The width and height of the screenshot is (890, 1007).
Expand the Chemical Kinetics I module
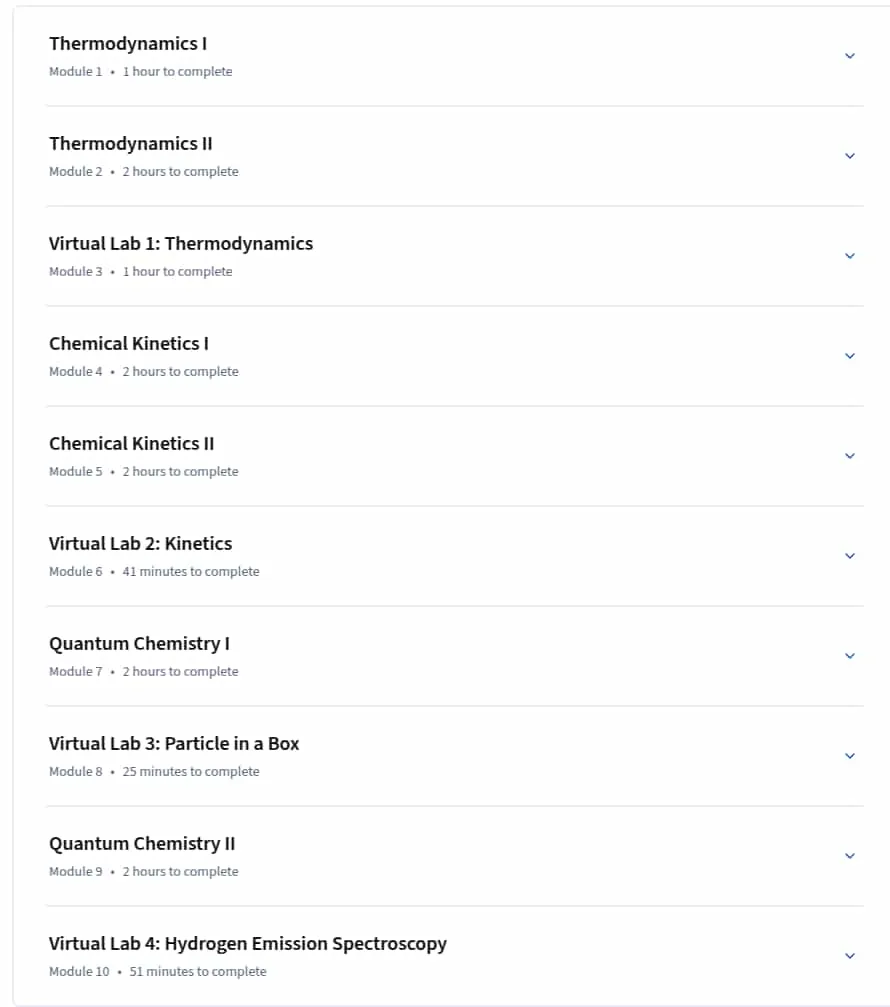tap(455, 356)
